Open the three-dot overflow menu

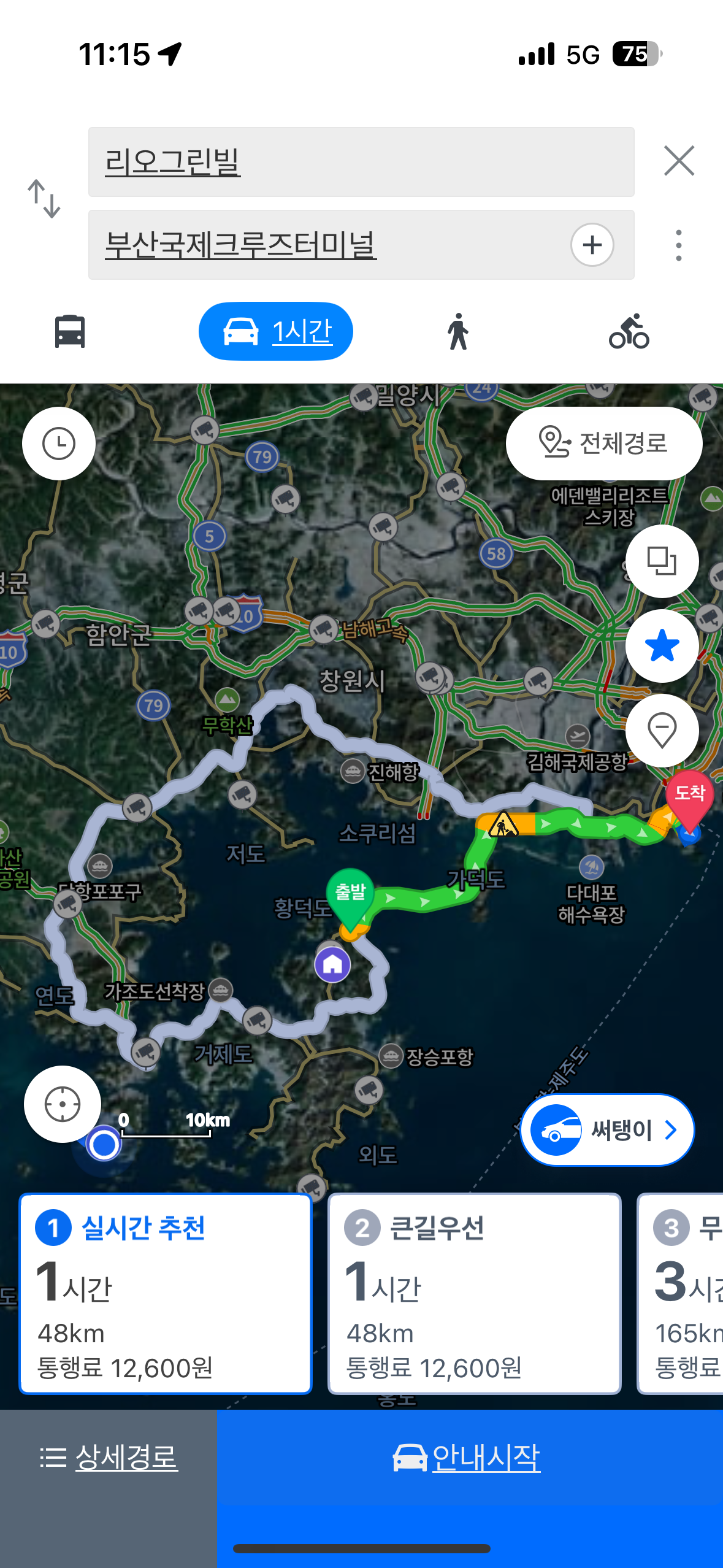click(x=678, y=245)
